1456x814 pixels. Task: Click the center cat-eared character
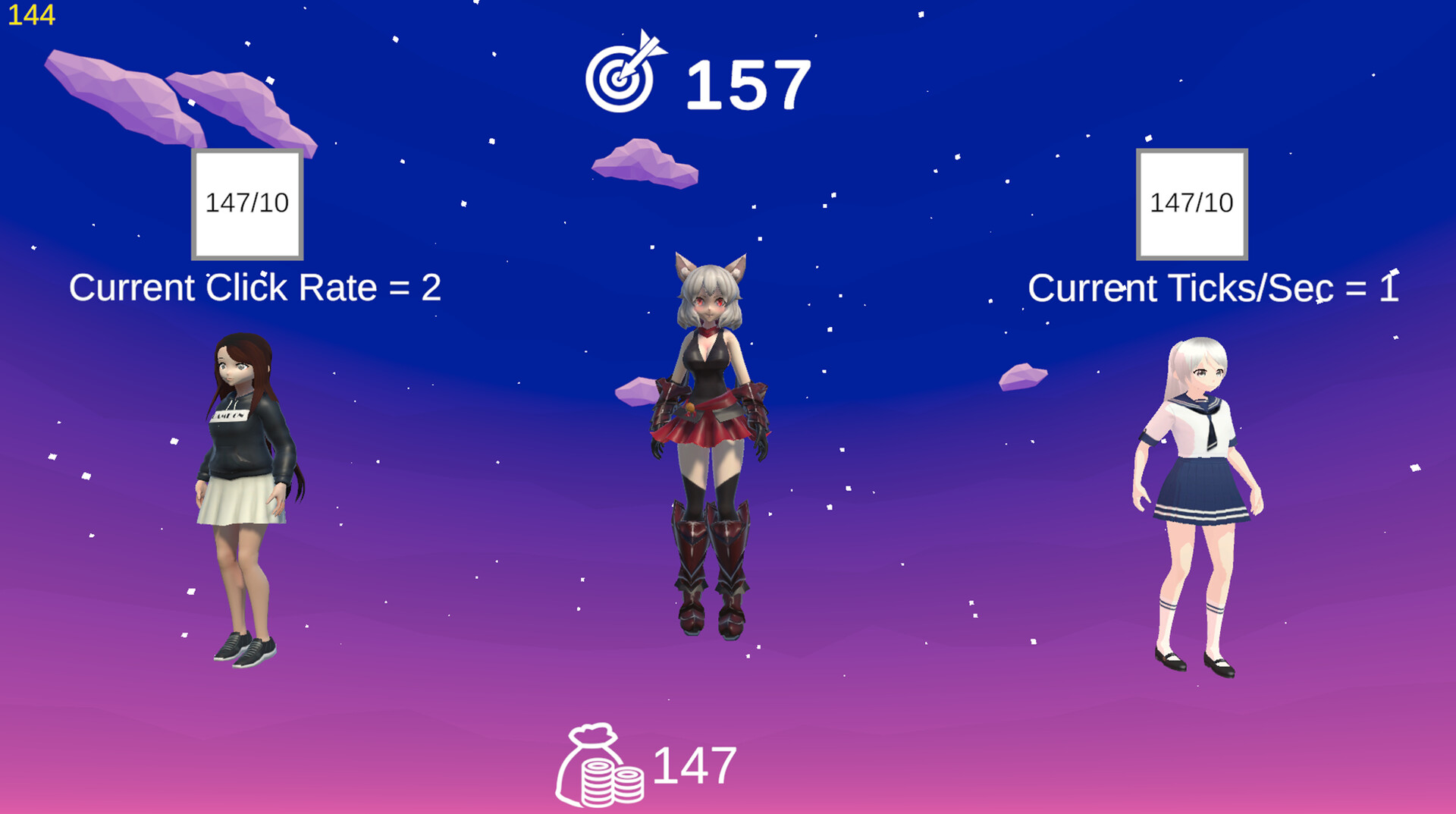coord(710,425)
